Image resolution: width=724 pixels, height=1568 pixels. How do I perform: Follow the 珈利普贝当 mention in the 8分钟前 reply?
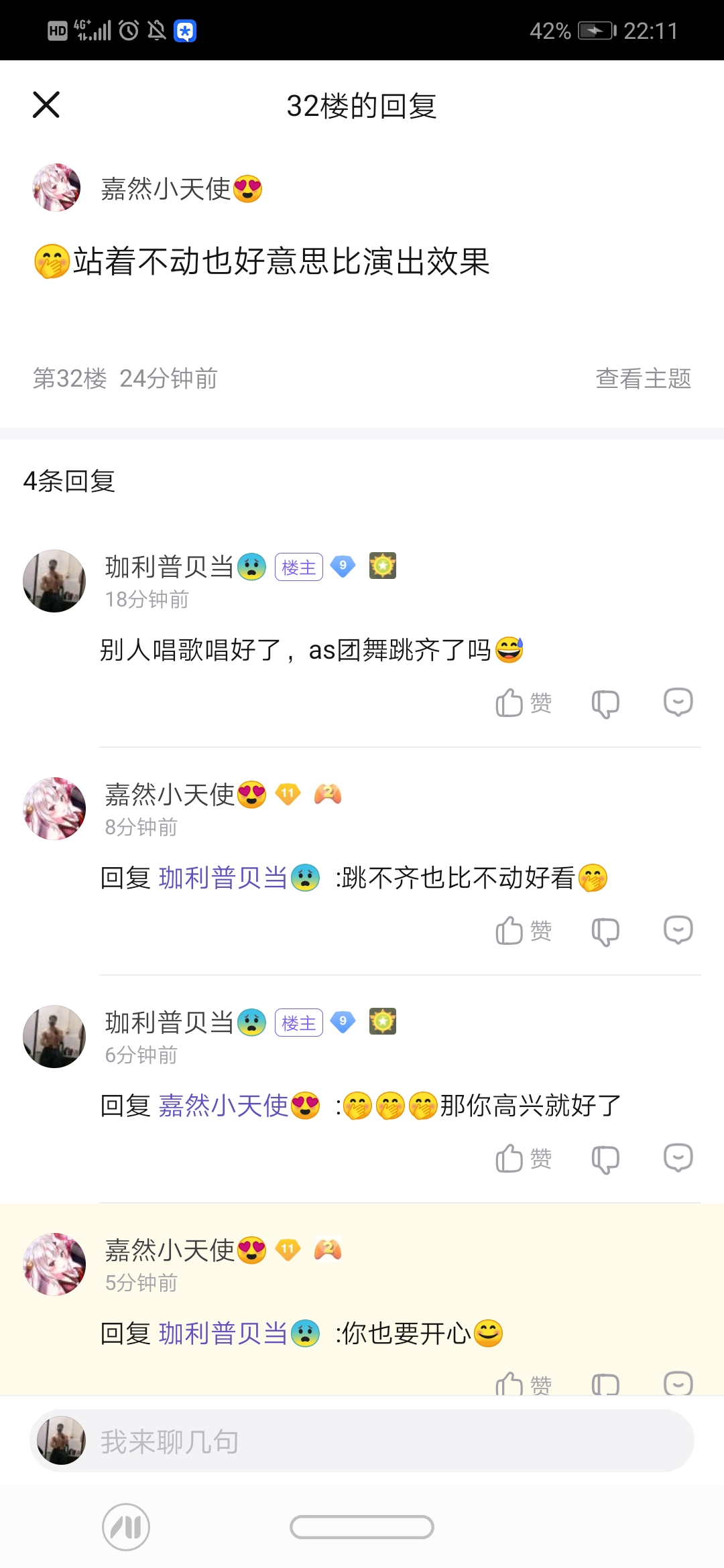pos(223,878)
